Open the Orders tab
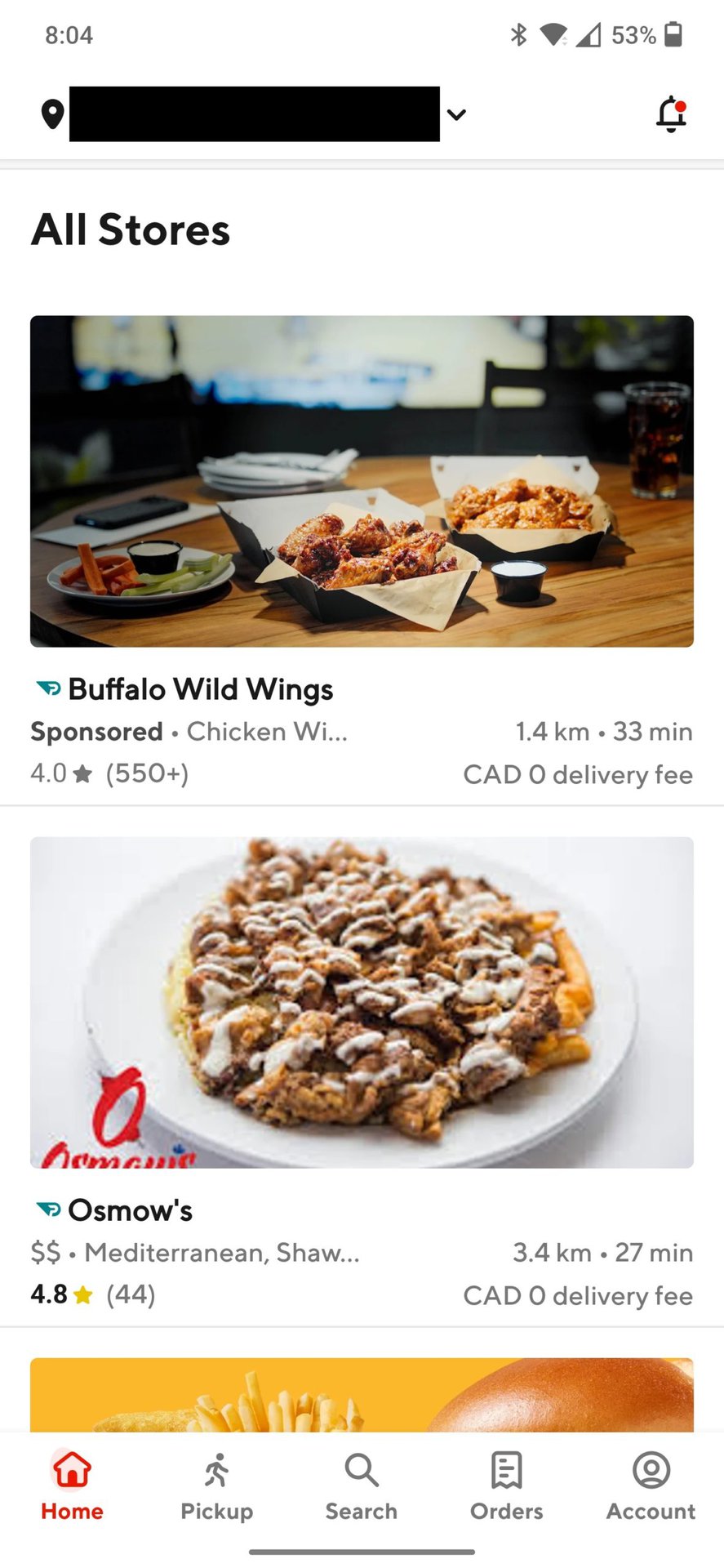 point(506,1486)
